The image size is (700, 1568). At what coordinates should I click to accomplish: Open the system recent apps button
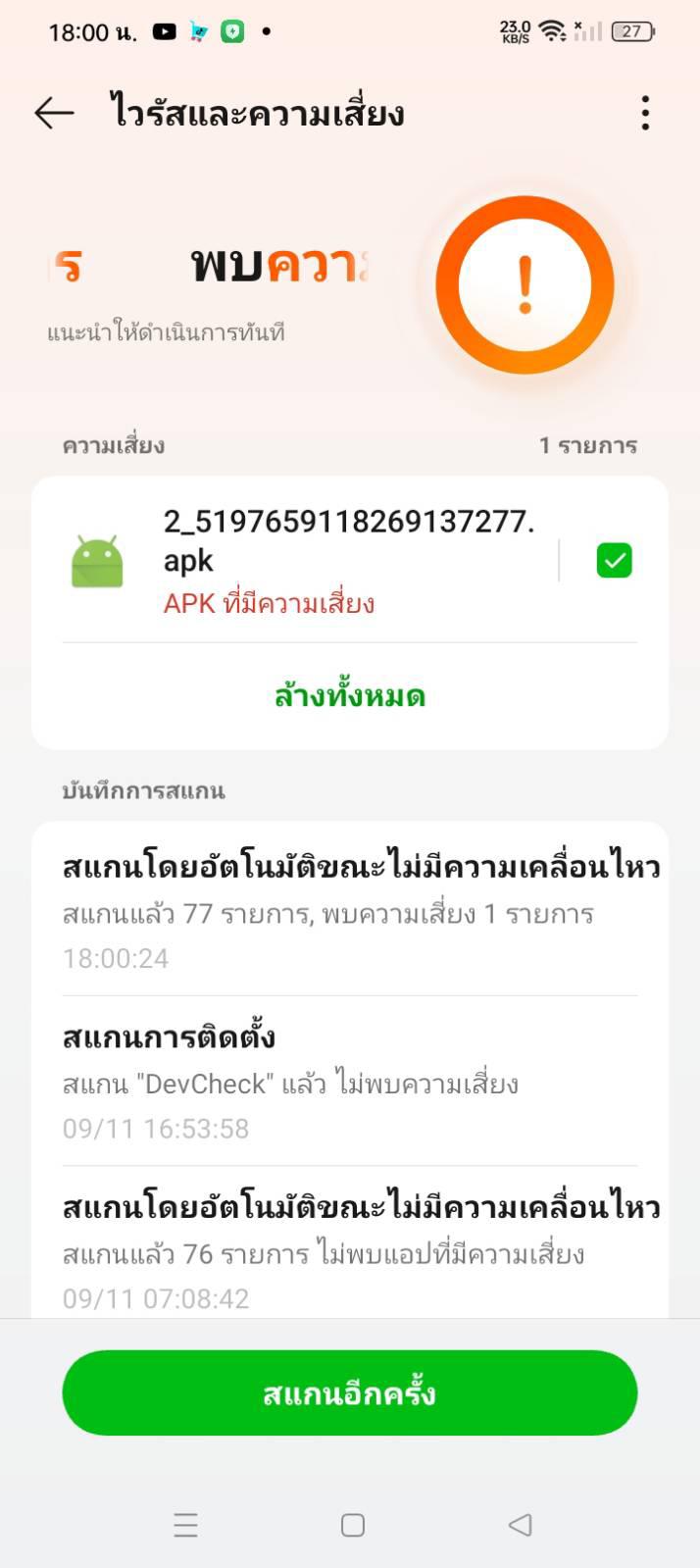point(185,1525)
